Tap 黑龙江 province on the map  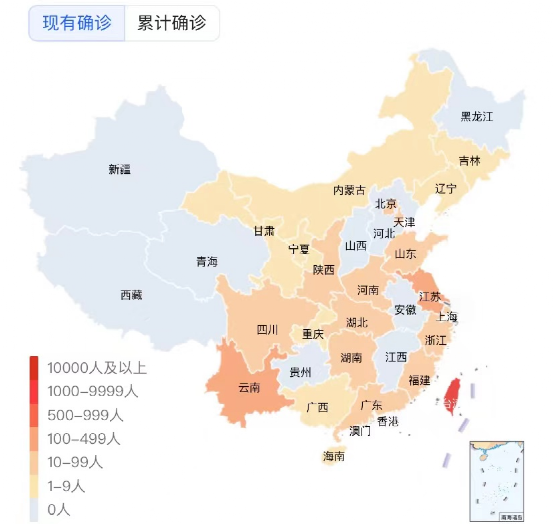(477, 116)
